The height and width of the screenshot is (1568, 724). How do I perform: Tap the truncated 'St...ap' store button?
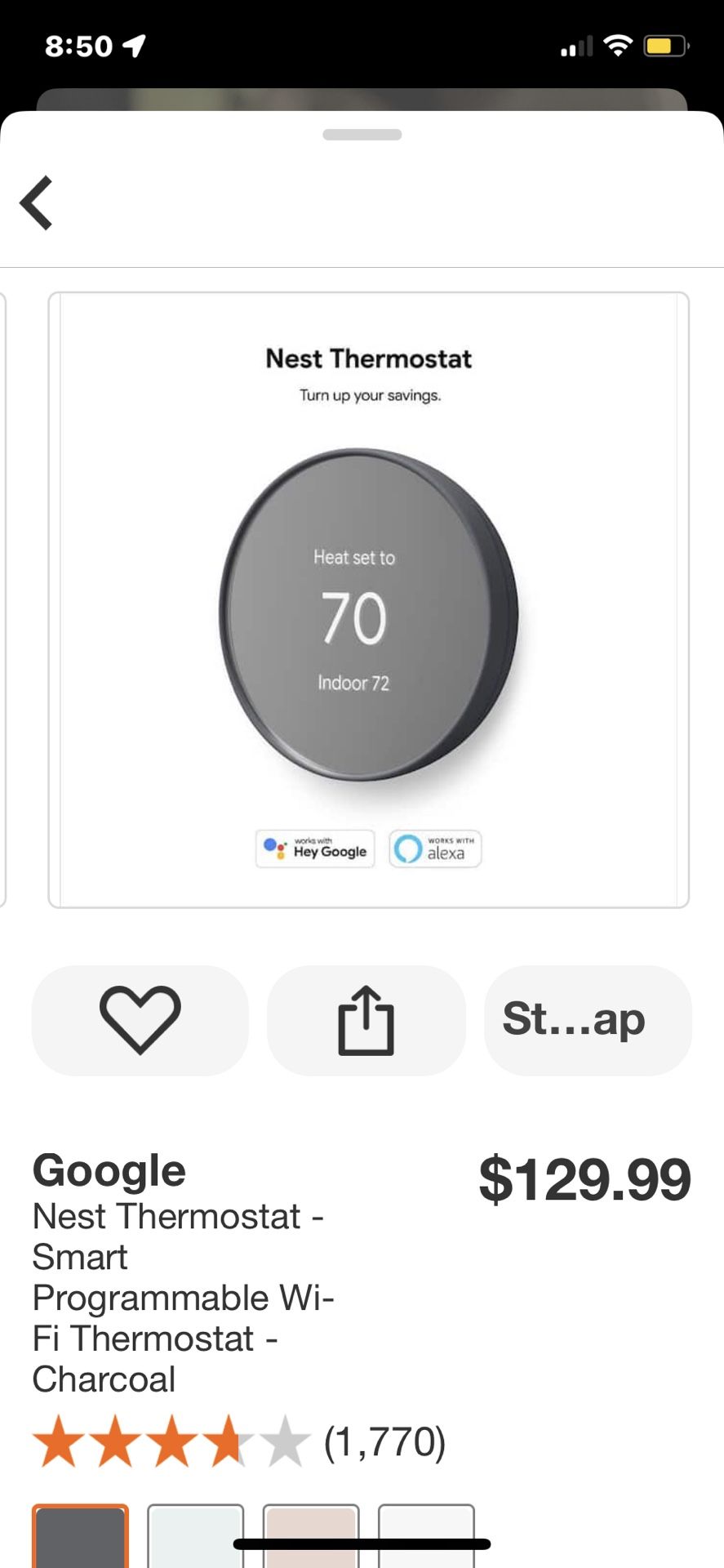[x=587, y=1020]
